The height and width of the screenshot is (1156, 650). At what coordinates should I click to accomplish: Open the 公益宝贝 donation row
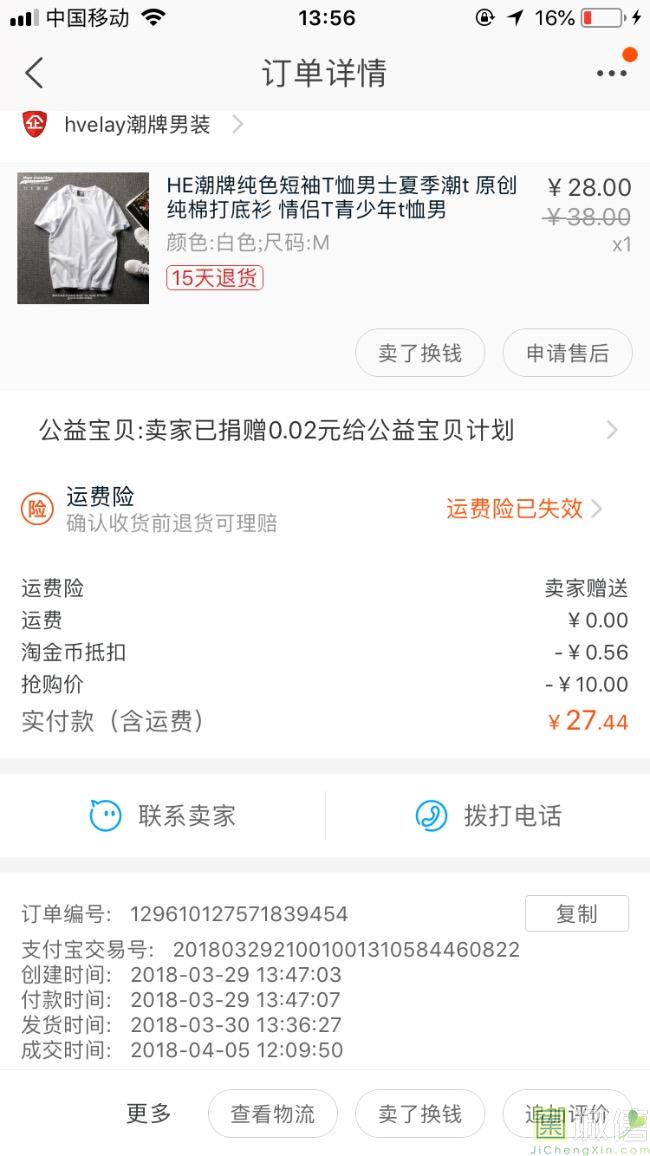pos(325,431)
